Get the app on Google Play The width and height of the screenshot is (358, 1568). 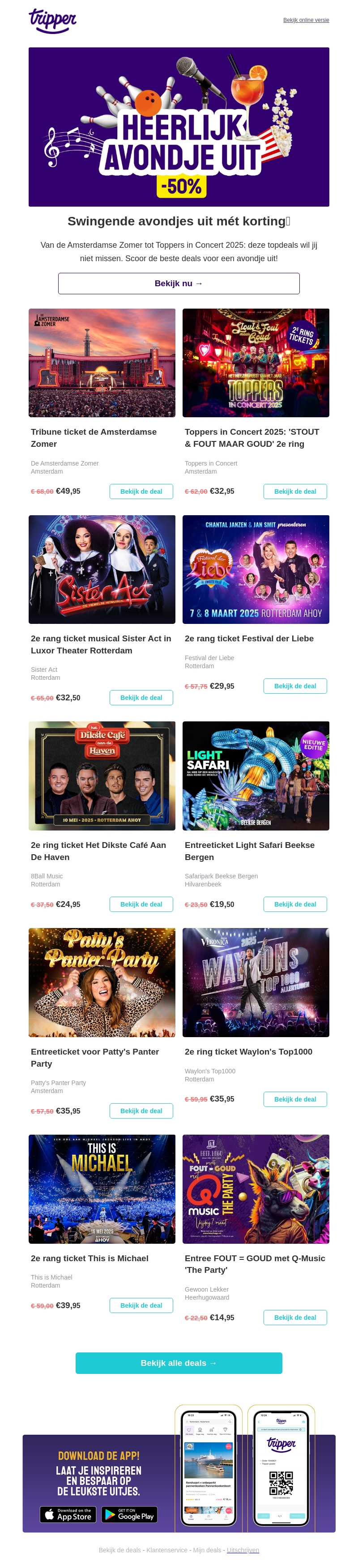click(x=129, y=1514)
